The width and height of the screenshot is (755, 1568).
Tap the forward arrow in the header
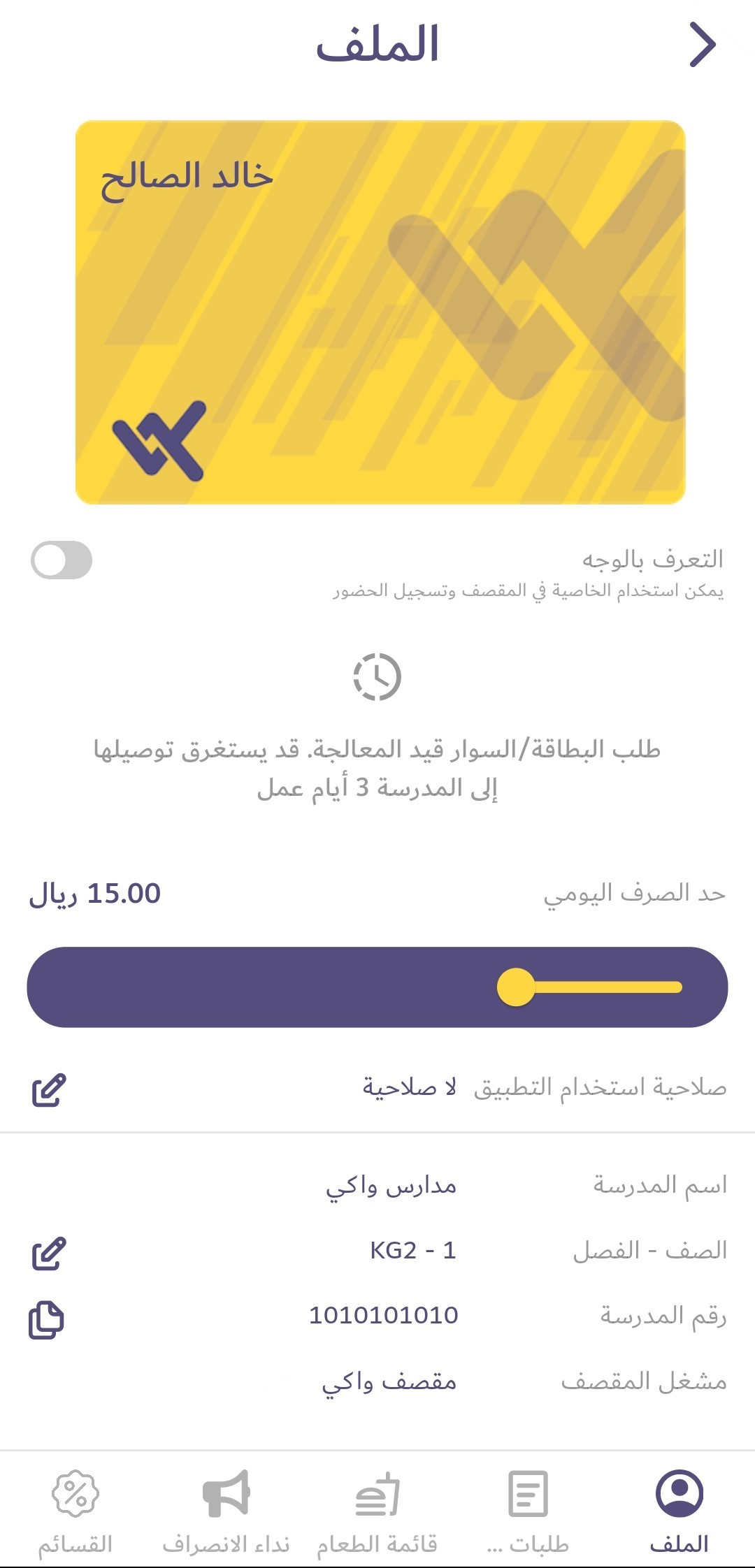click(x=703, y=45)
